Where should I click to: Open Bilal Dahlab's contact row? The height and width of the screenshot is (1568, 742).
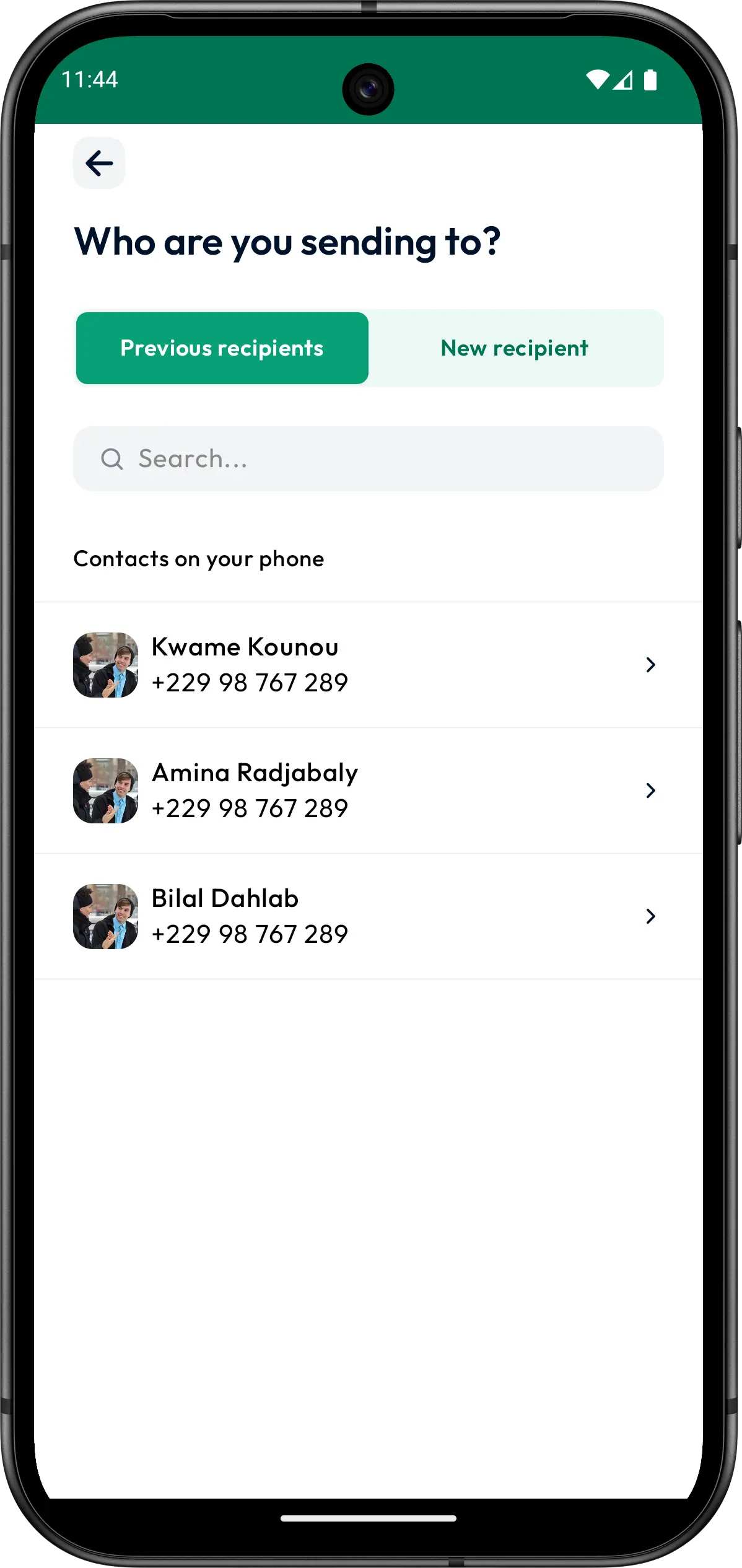(x=369, y=916)
